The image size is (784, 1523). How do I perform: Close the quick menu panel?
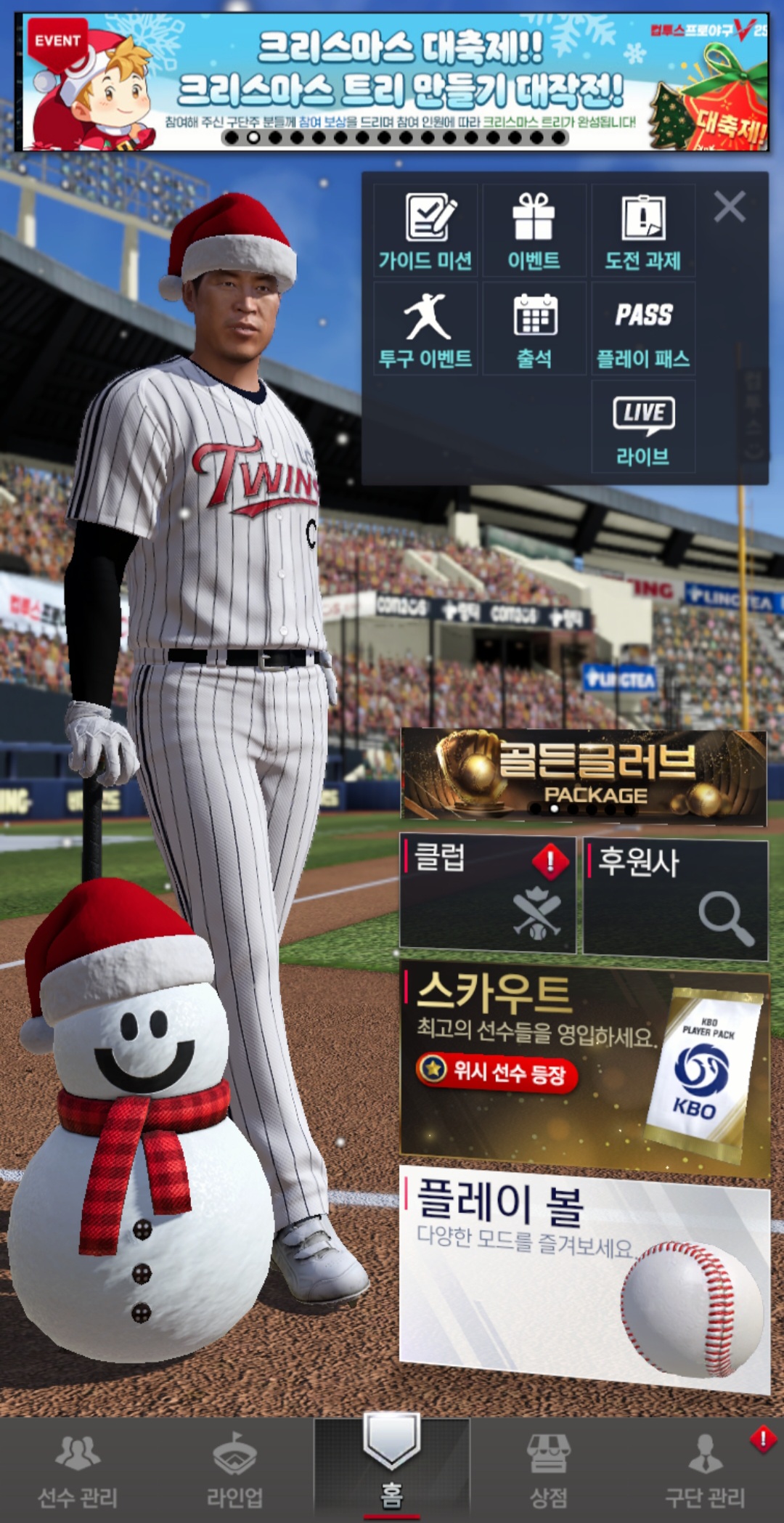coord(730,207)
